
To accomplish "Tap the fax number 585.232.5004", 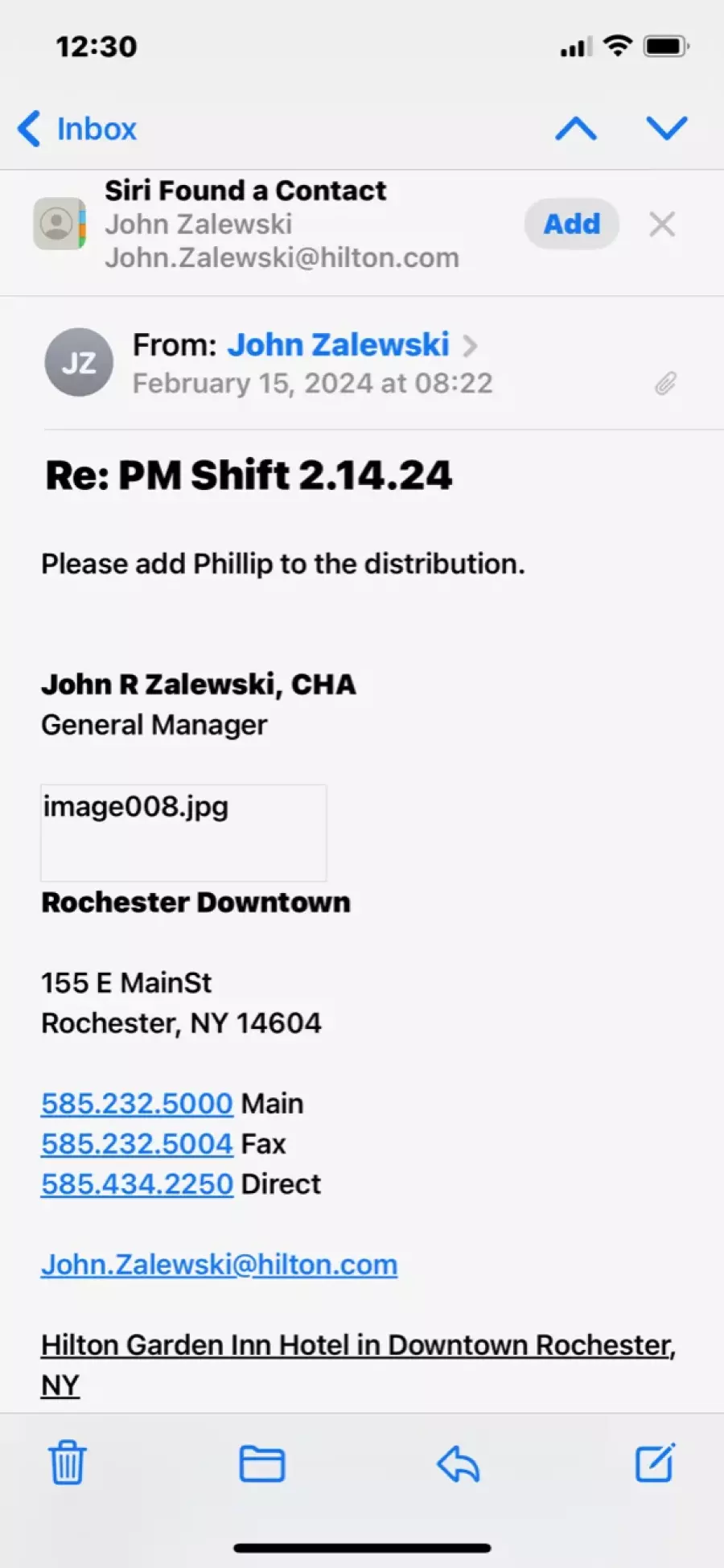I will tap(137, 1143).
